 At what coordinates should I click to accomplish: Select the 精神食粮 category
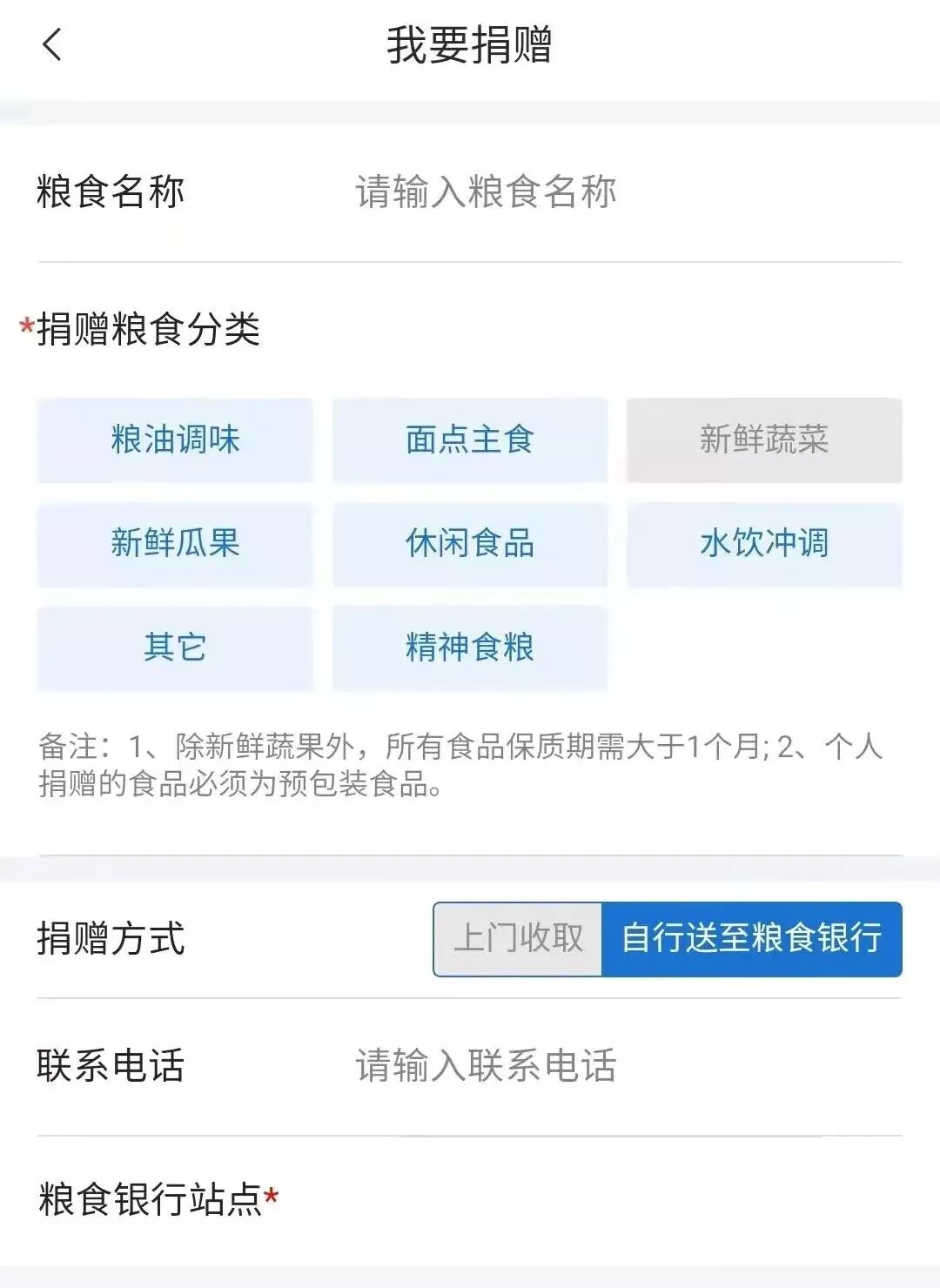[x=470, y=647]
